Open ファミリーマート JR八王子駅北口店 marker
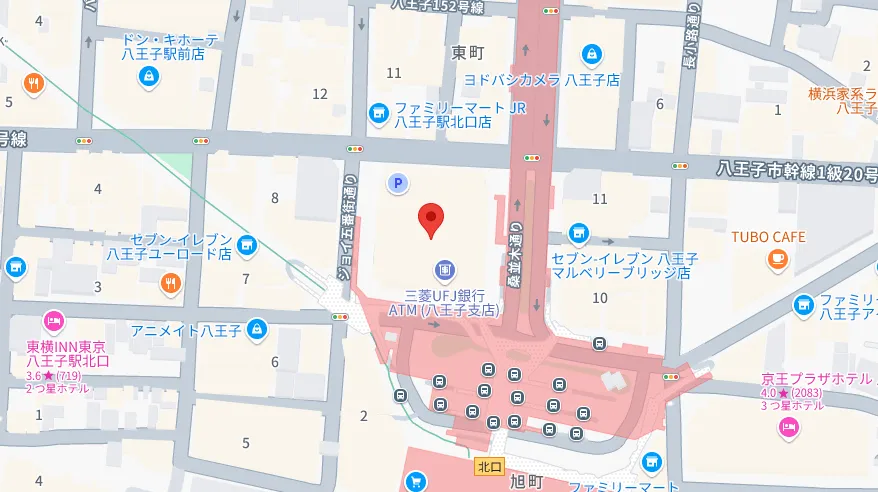The width and height of the screenshot is (878, 492). pos(378,113)
